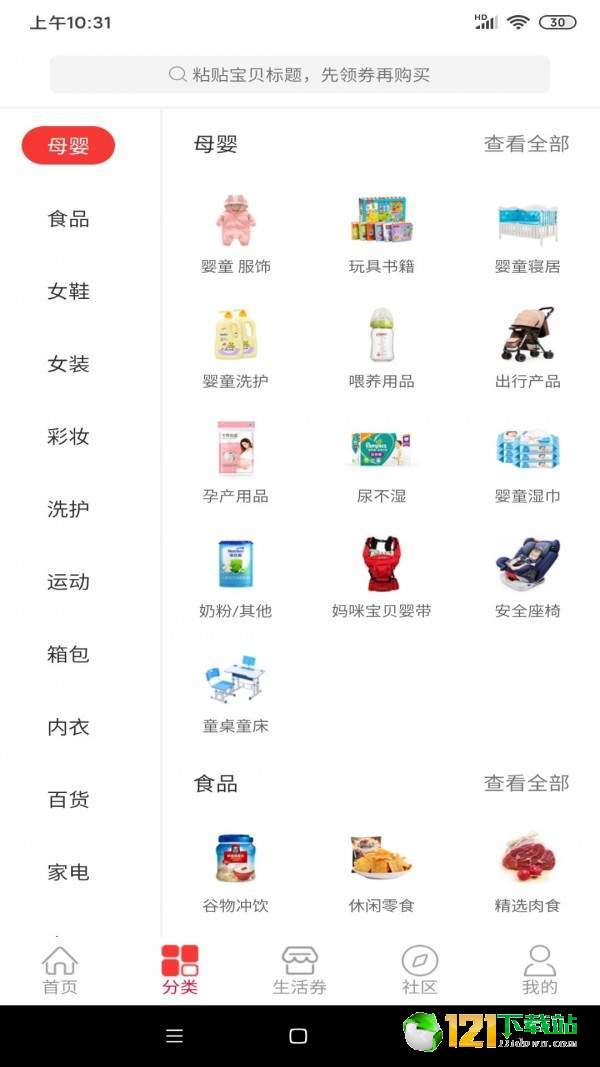Select the 食品 category in sidebar
The height and width of the screenshot is (1067, 600).
(68, 219)
